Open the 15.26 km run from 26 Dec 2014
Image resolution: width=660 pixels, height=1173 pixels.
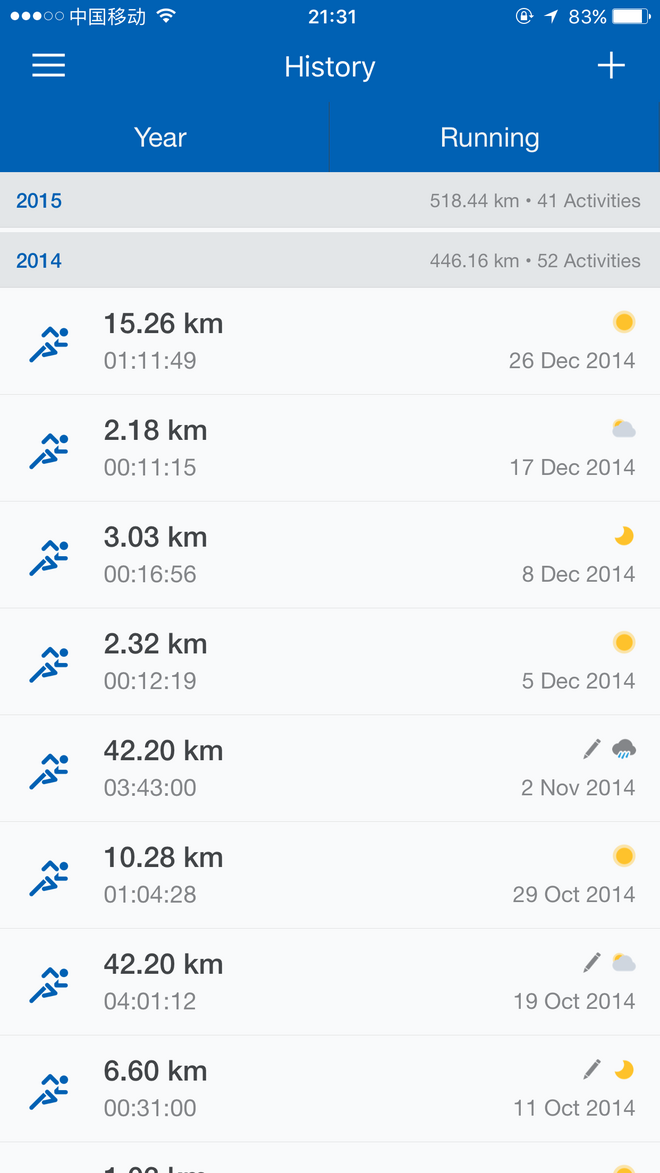[x=330, y=342]
